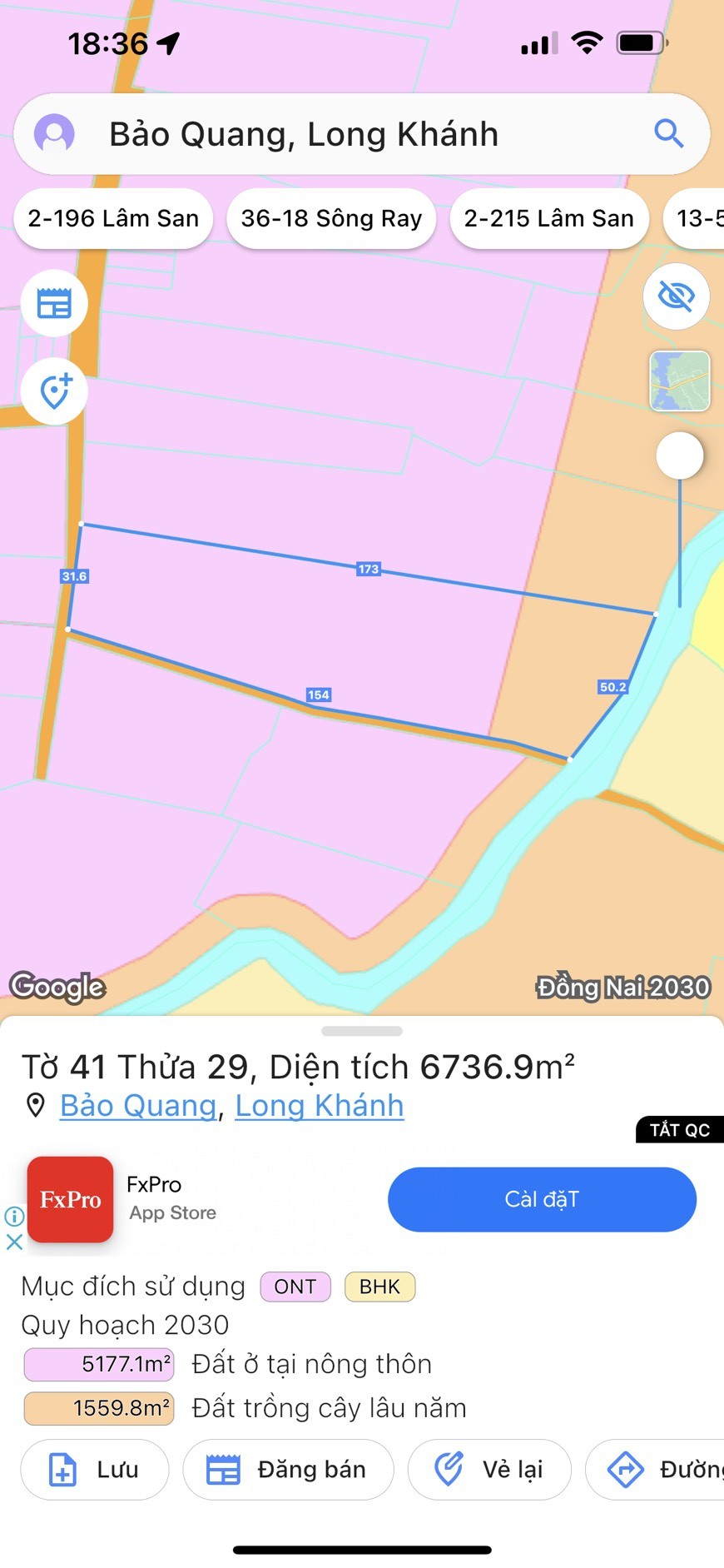Viewport: 724px width, 1568px height.
Task: Close the FxPro ad banner
Action: 14,1242
